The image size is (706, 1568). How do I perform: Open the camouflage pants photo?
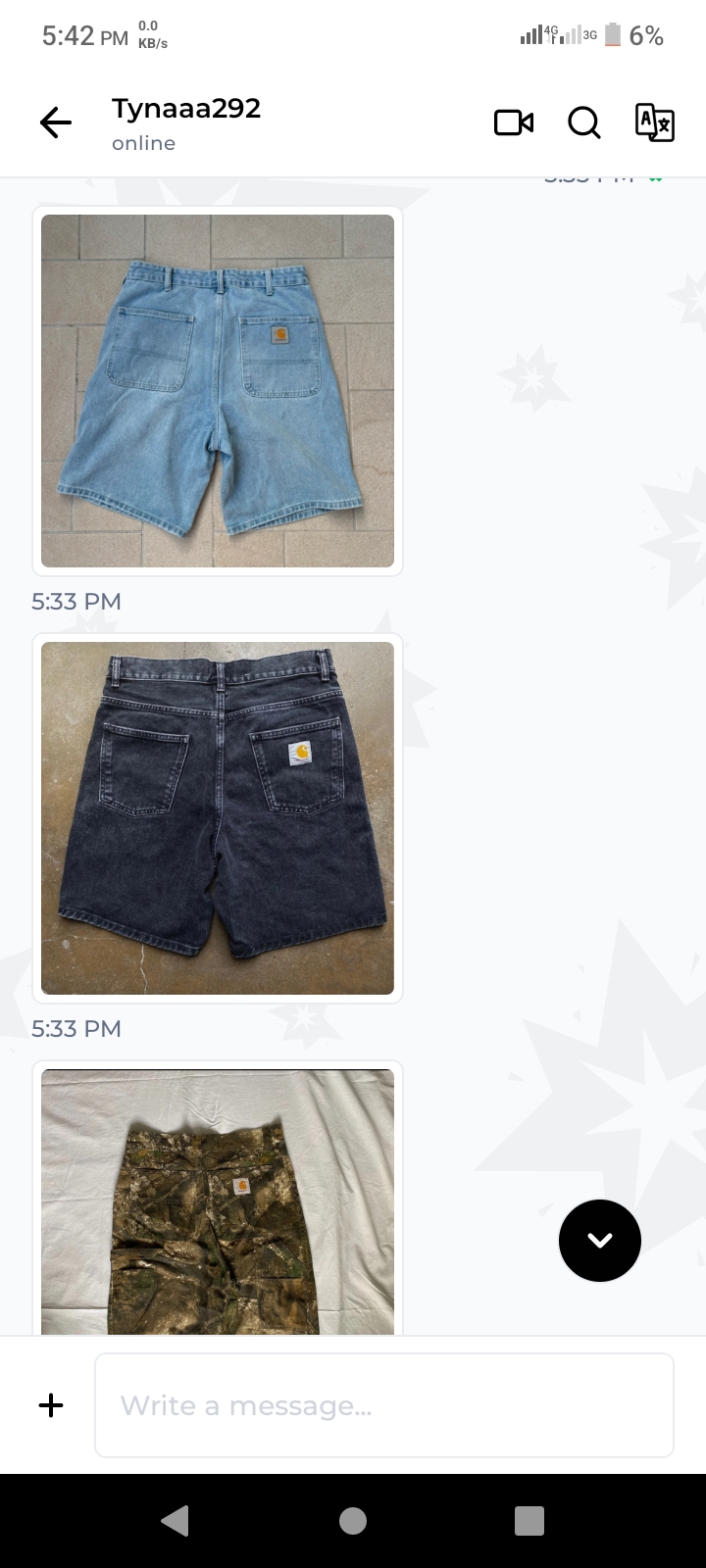[x=218, y=1202]
